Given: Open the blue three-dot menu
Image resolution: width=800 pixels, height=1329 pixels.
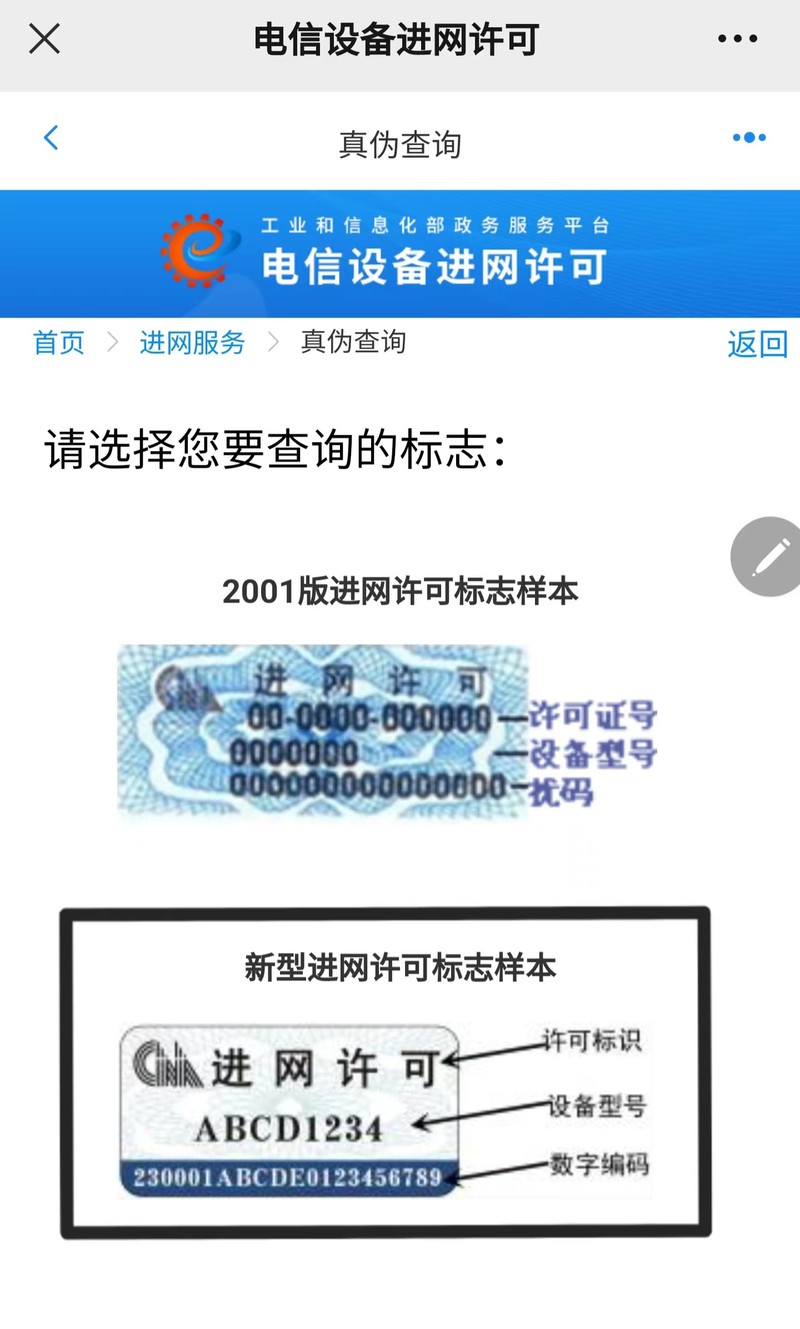Looking at the screenshot, I should pos(749,138).
